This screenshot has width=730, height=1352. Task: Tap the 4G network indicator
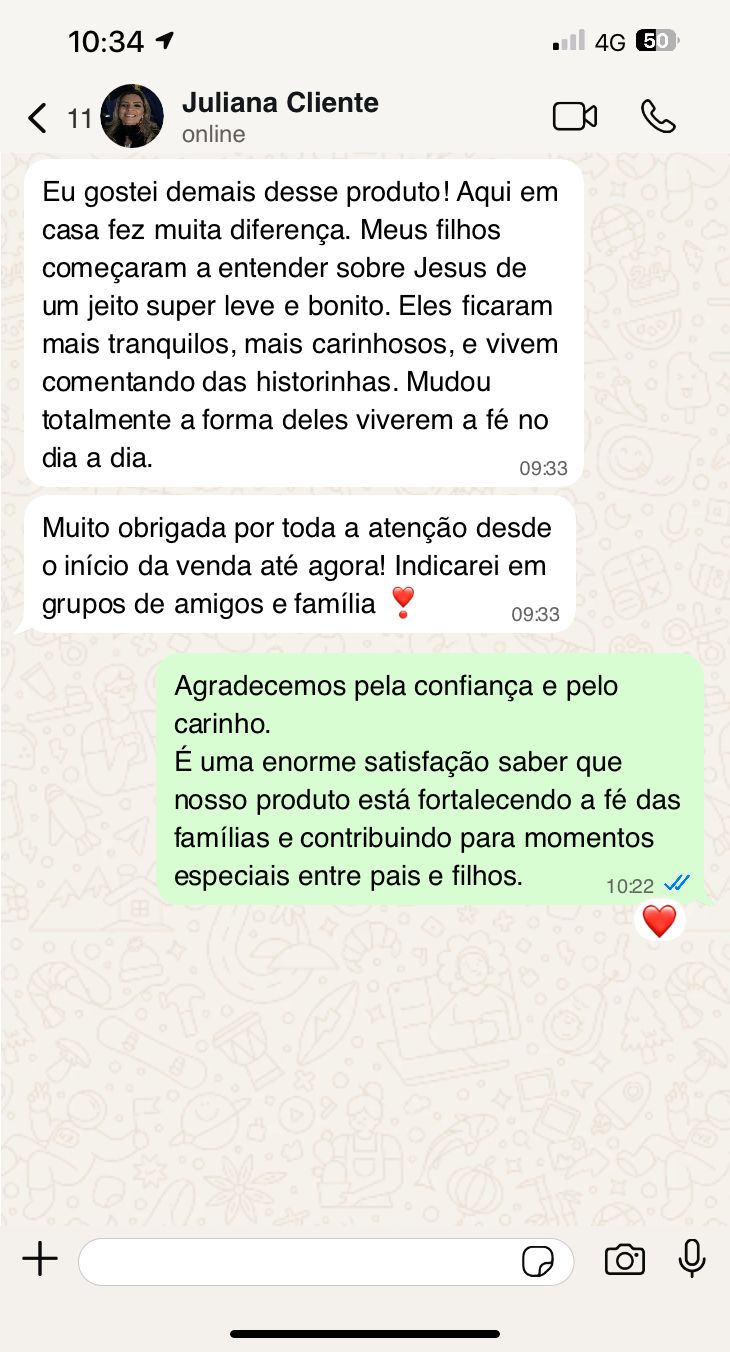click(x=610, y=41)
